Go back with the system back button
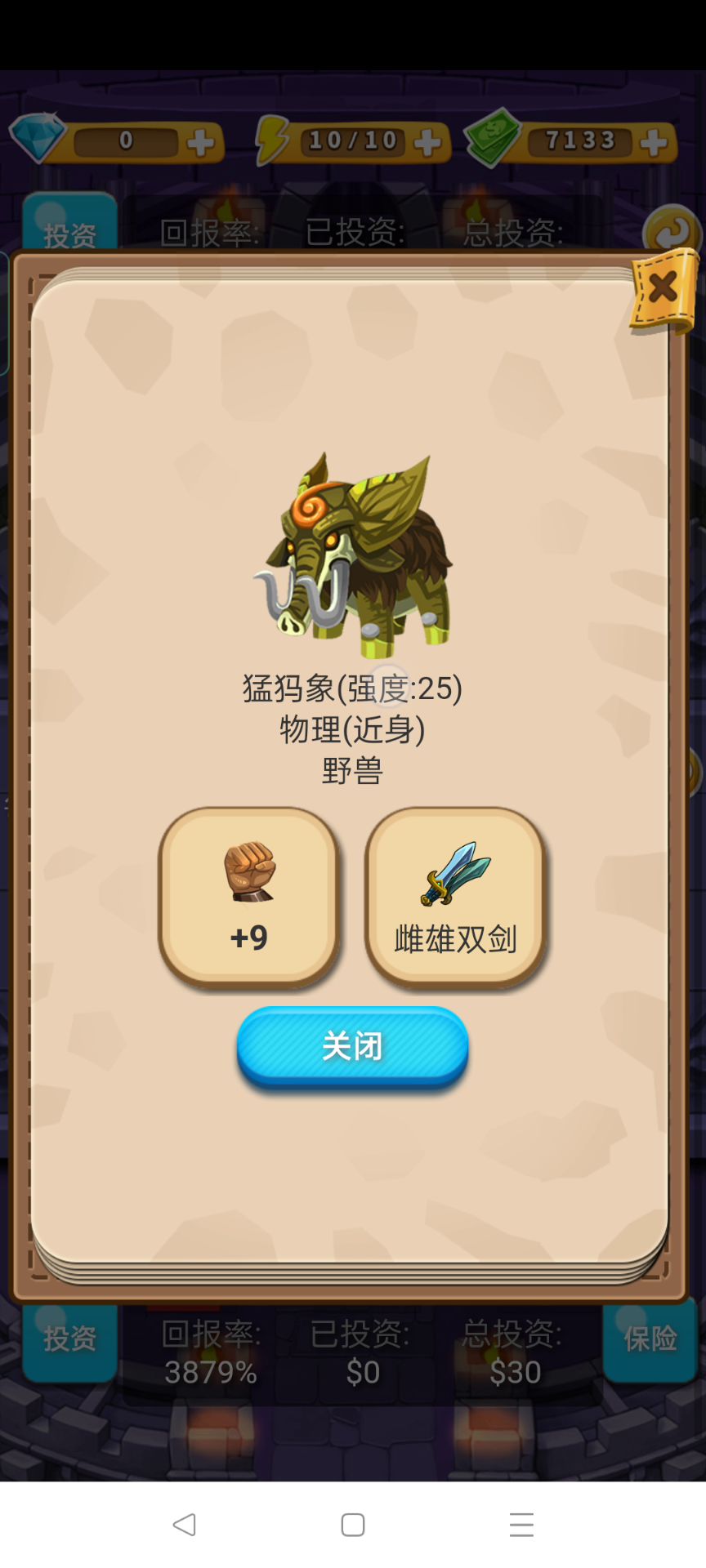The image size is (706, 1568). pos(185,1524)
